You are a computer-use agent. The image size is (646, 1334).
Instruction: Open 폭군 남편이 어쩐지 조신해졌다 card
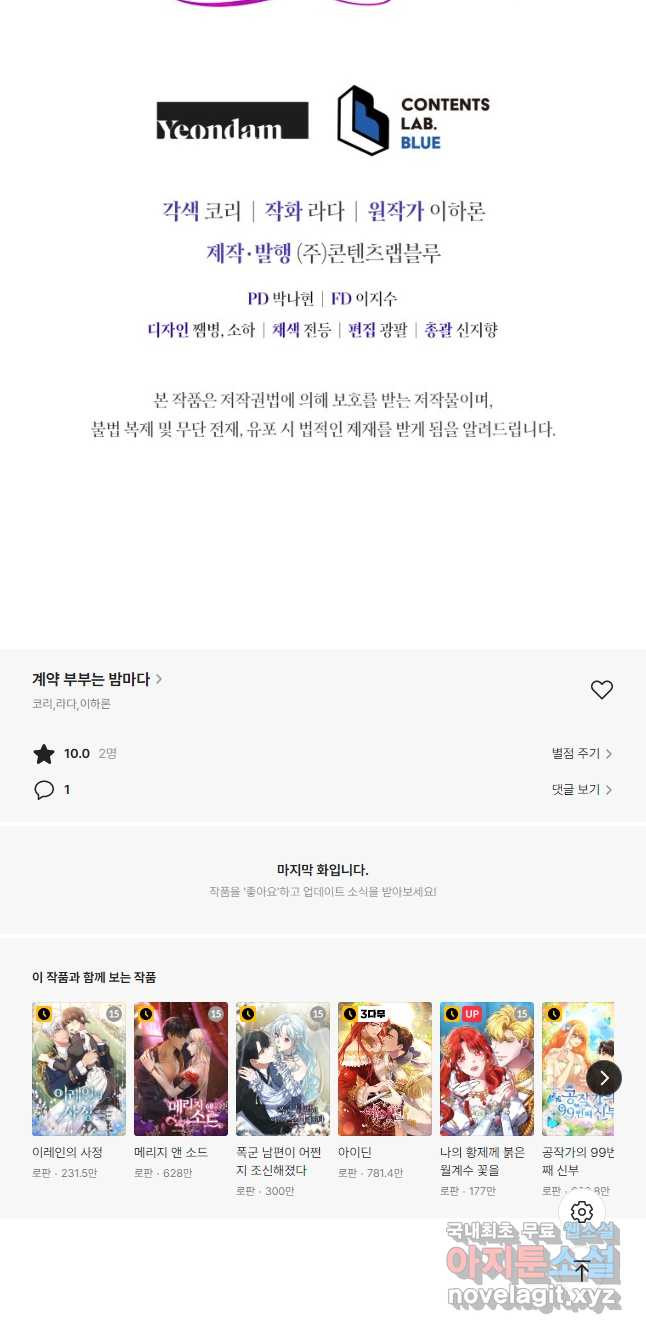click(283, 1069)
